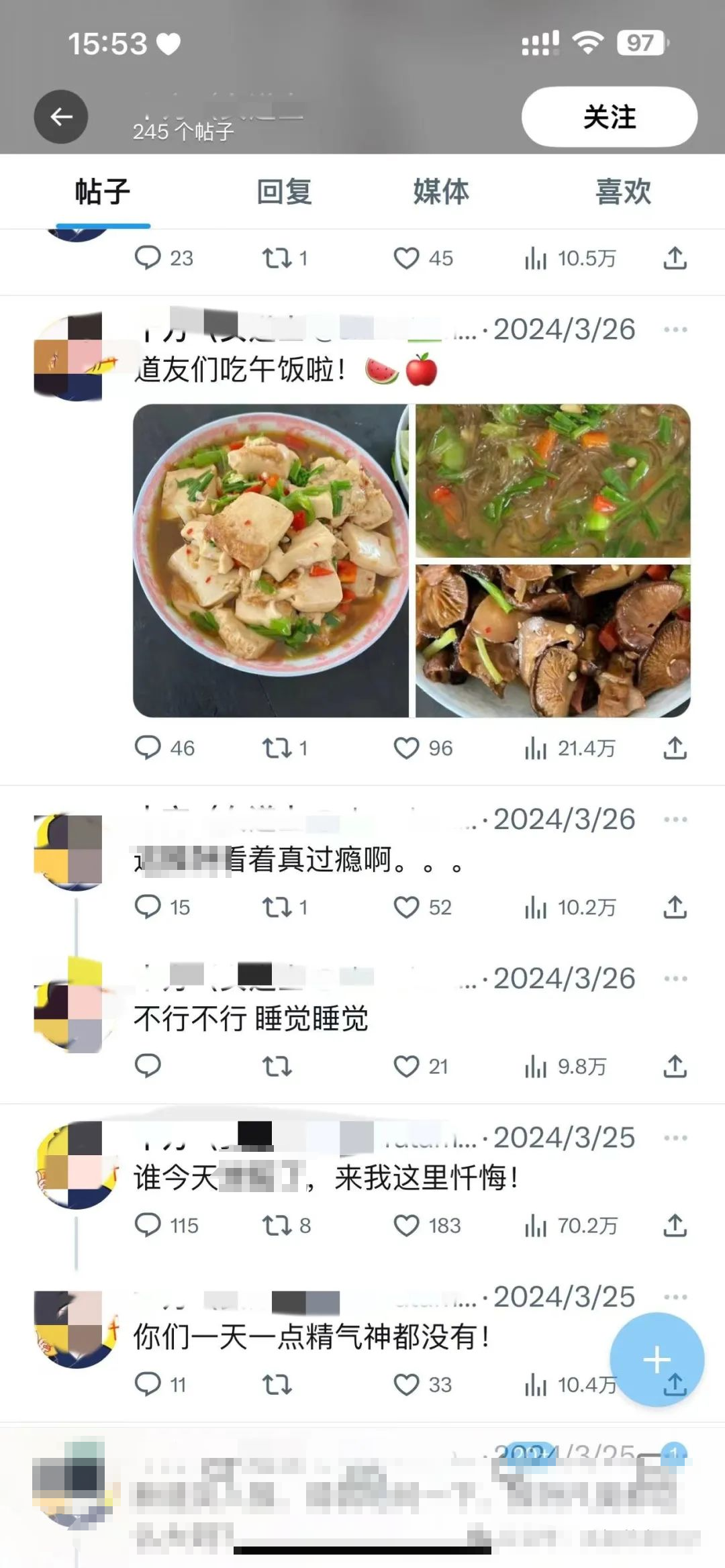Open the tofu dish photo
Image resolution: width=725 pixels, height=1568 pixels.
pos(271,560)
